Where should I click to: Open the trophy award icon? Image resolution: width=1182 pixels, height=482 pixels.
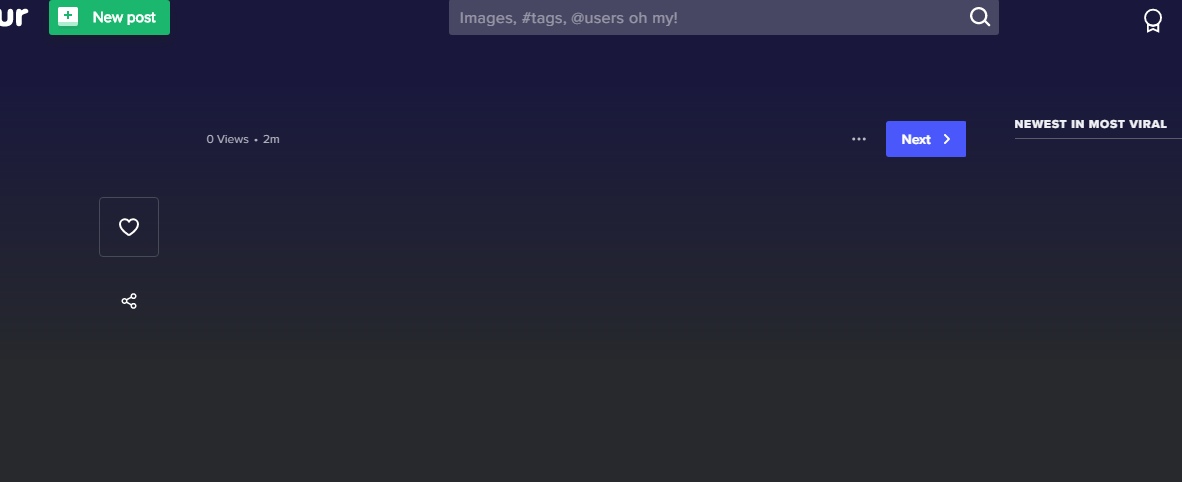click(x=1153, y=20)
